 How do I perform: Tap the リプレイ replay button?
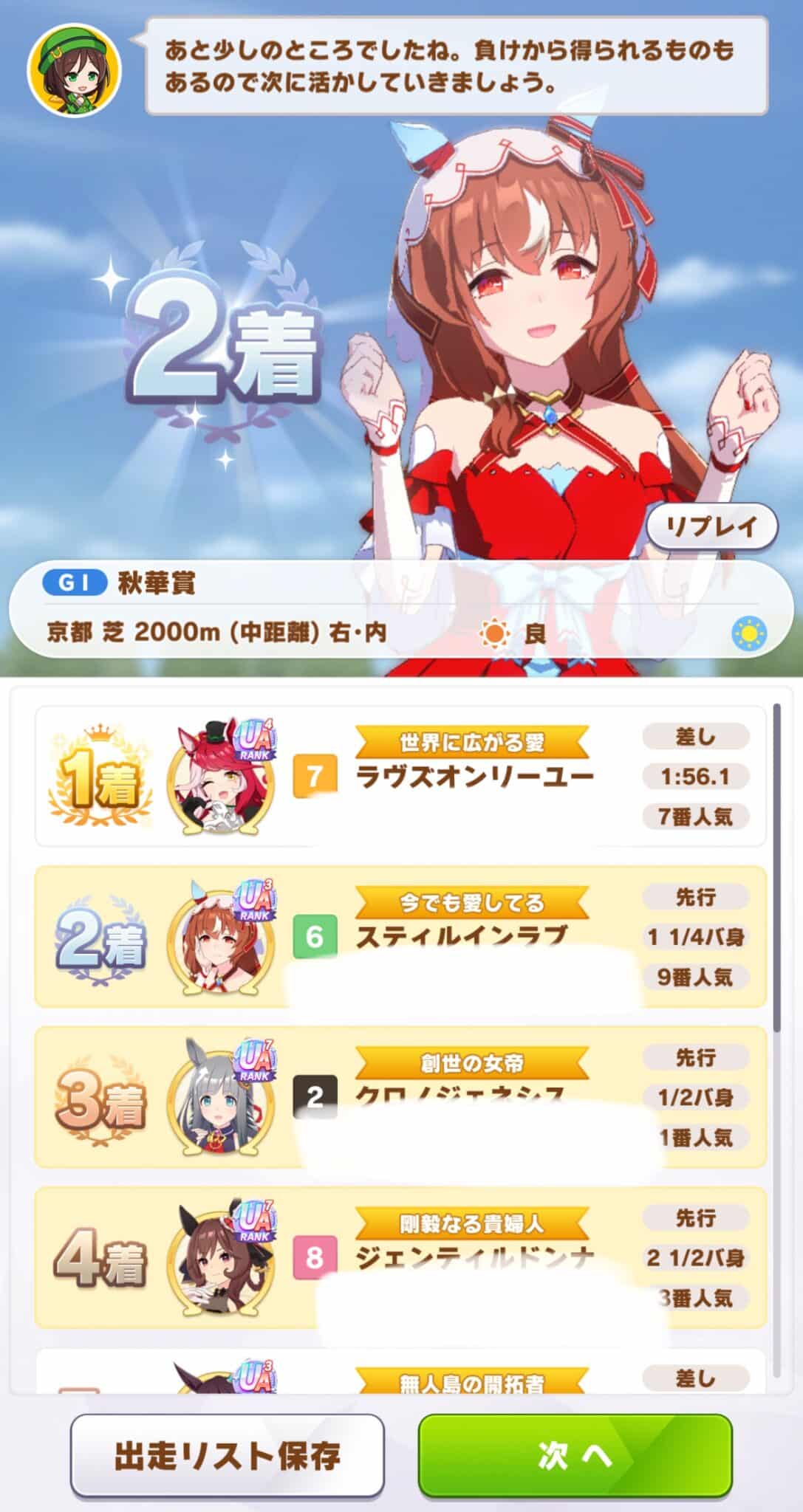pos(711,527)
